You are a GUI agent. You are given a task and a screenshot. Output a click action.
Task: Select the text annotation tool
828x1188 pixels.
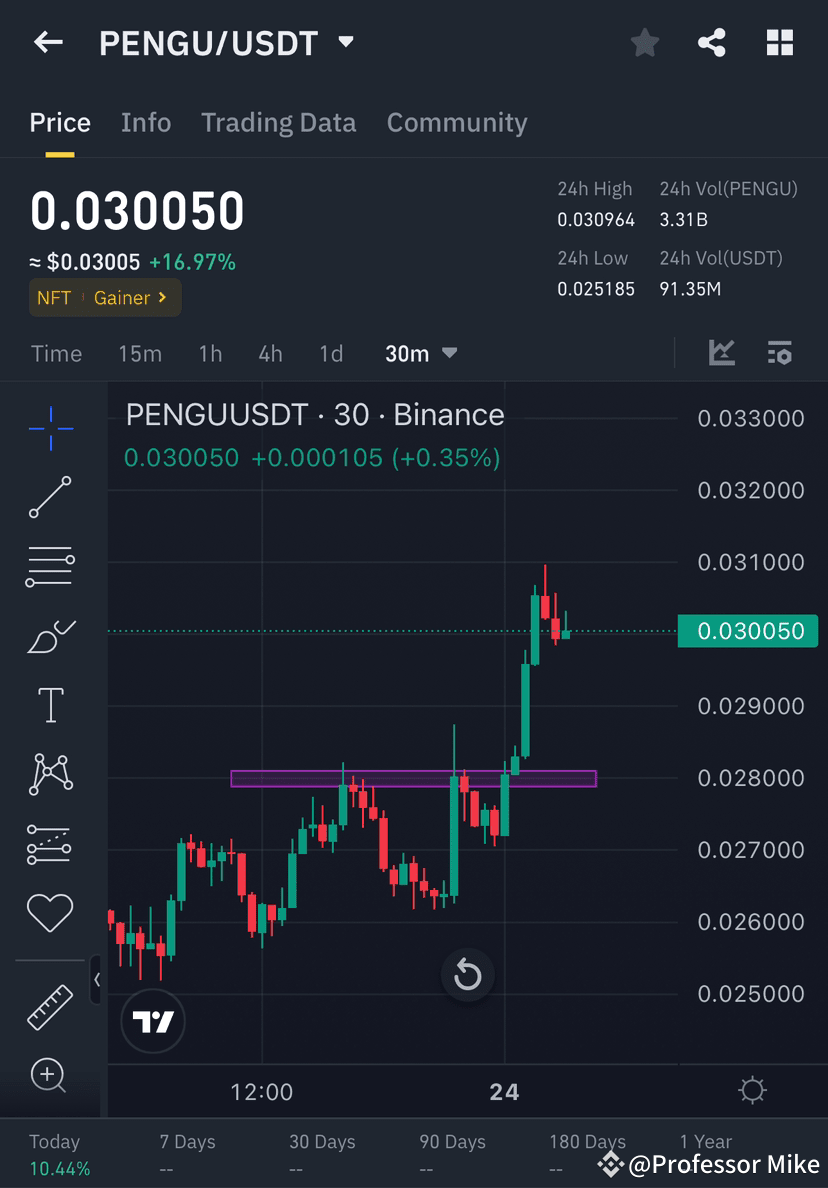pos(49,704)
